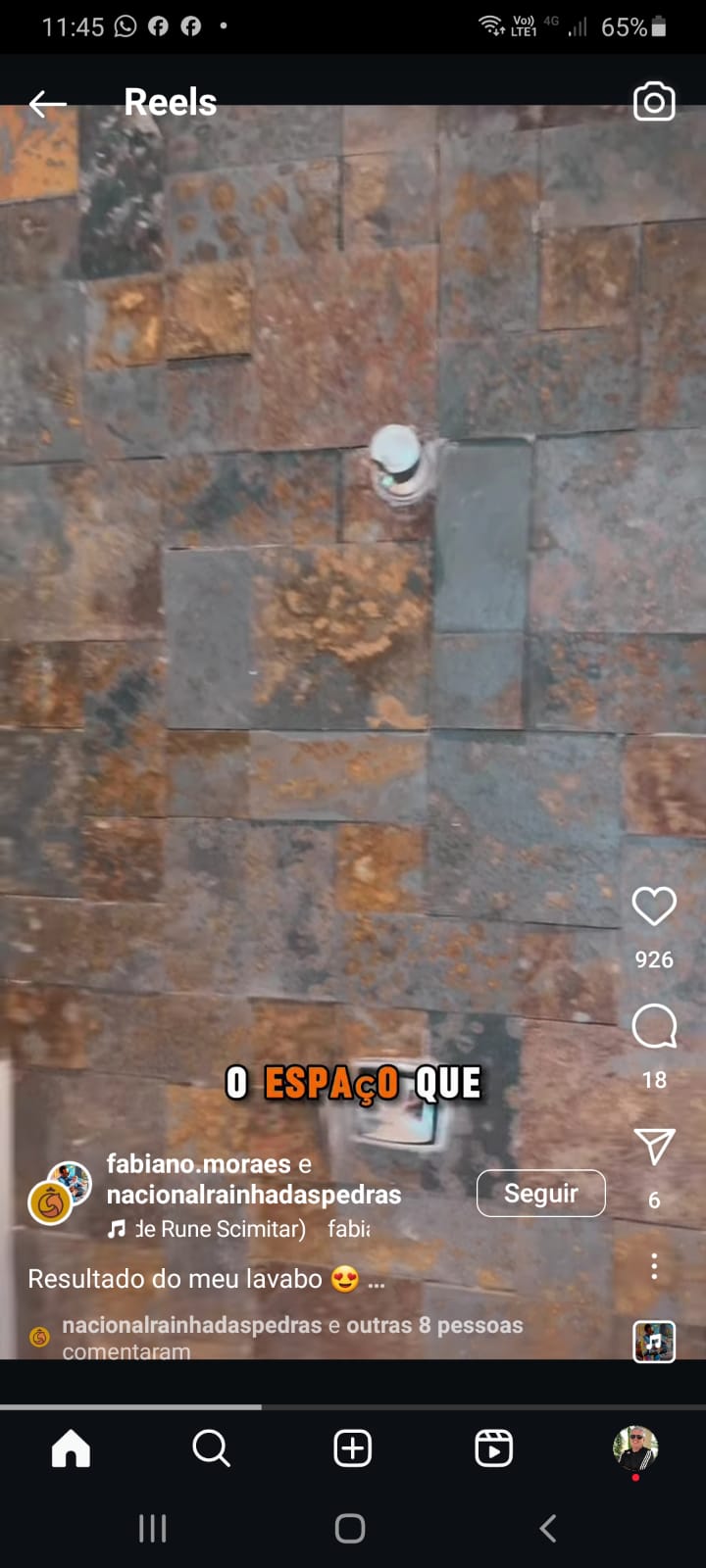This screenshot has width=706, height=1568.
Task: Go back using the arrow at top left
Action: pyautogui.click(x=47, y=102)
